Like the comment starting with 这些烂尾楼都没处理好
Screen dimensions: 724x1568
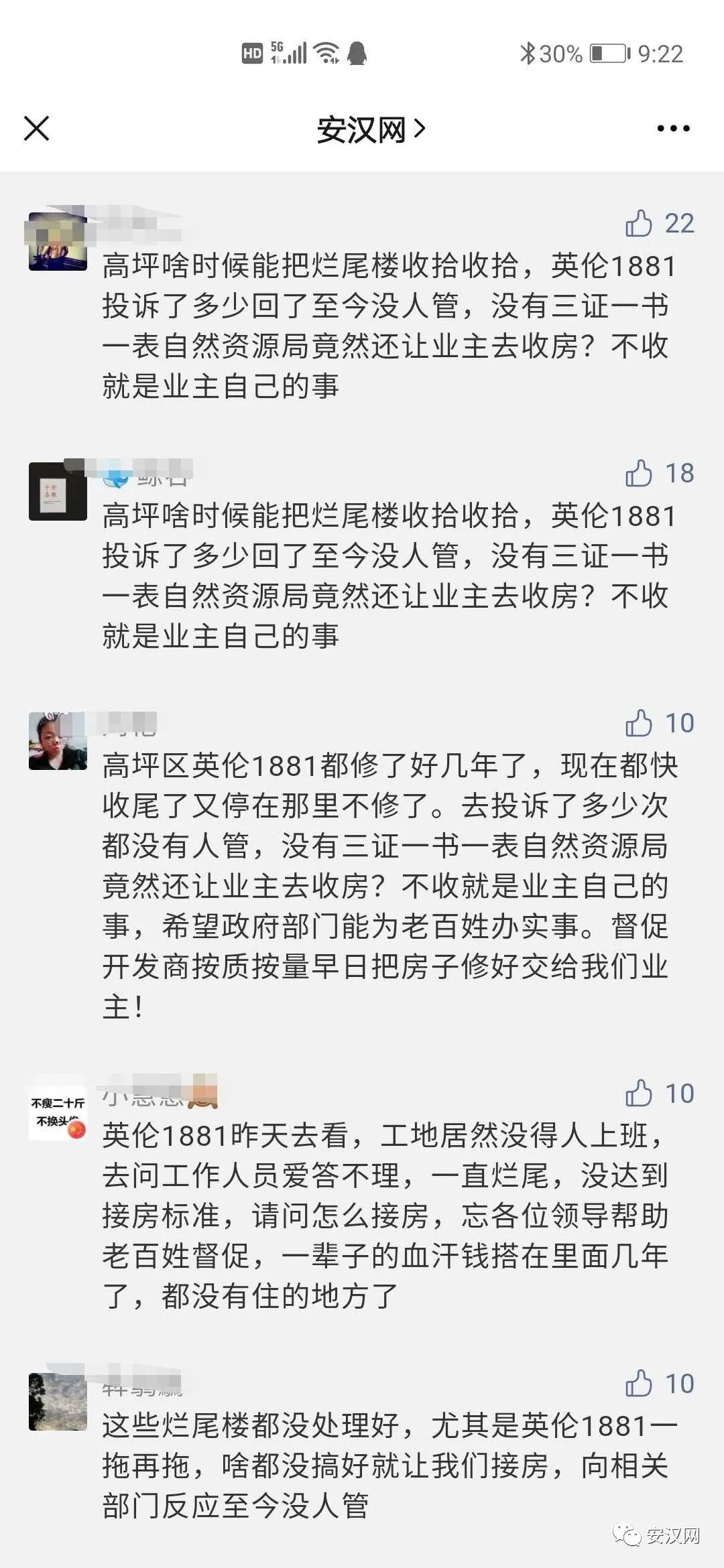point(639,1384)
